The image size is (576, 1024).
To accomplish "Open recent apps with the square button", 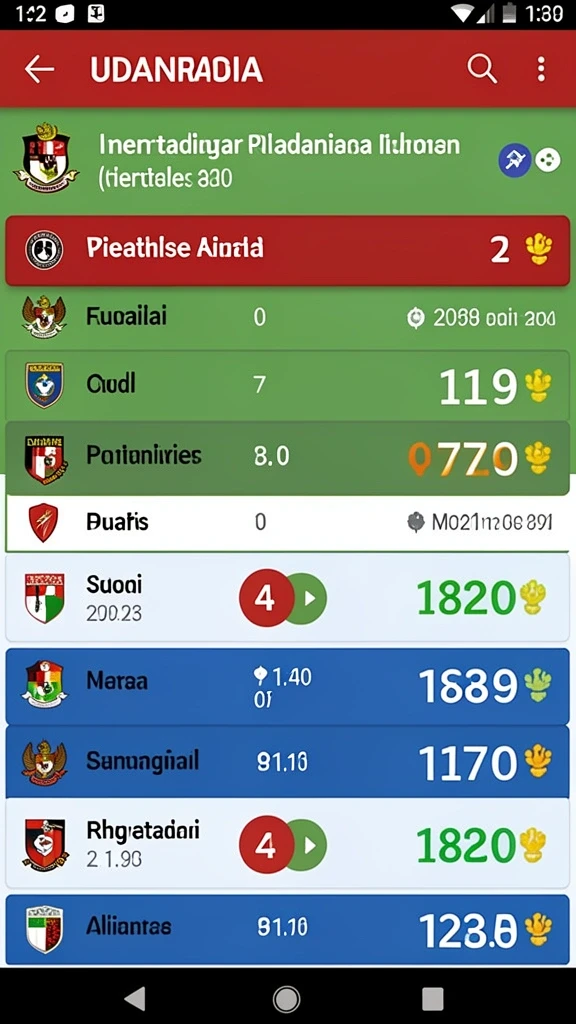I will (x=432, y=998).
